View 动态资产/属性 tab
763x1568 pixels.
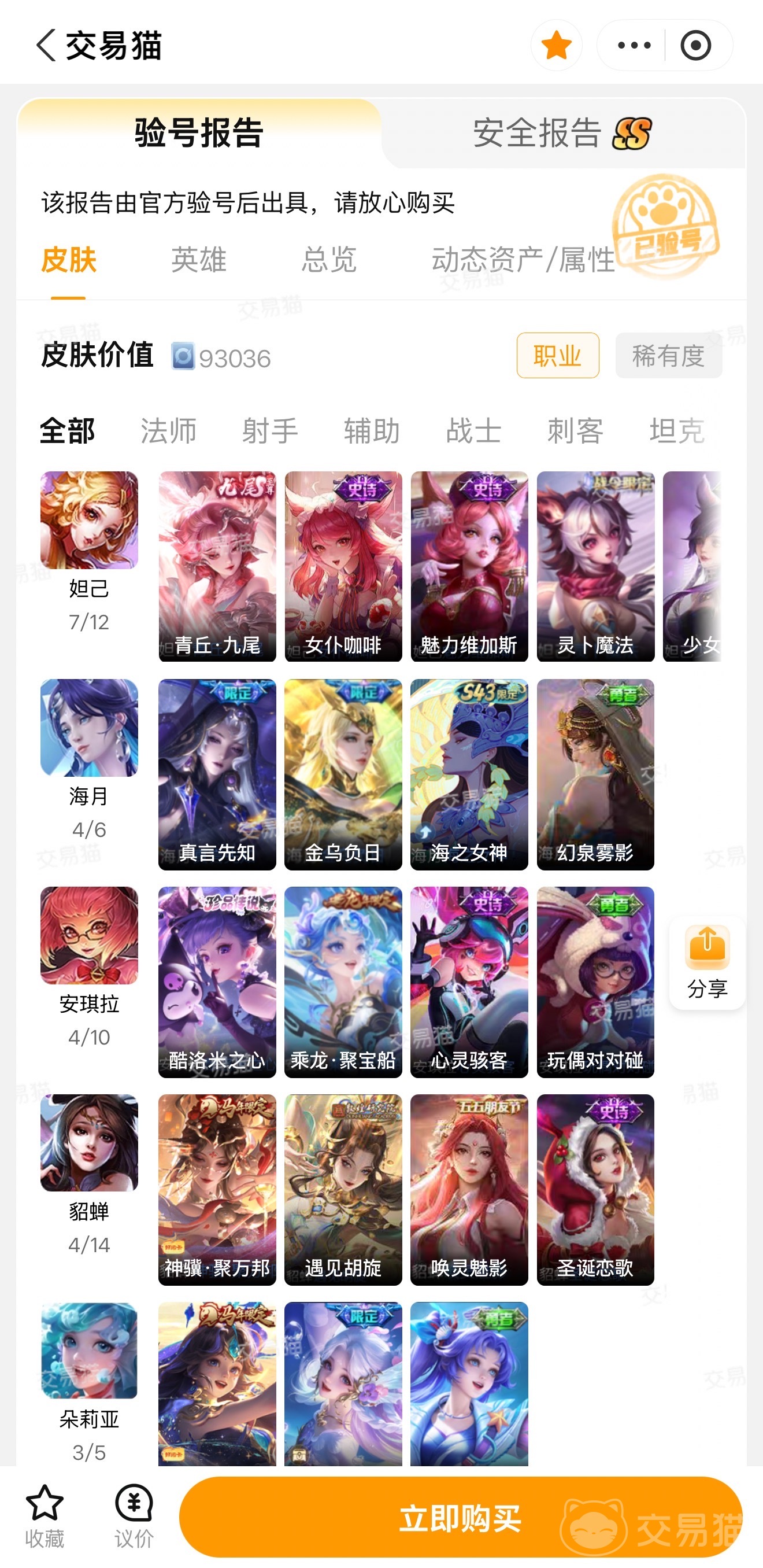point(523,260)
